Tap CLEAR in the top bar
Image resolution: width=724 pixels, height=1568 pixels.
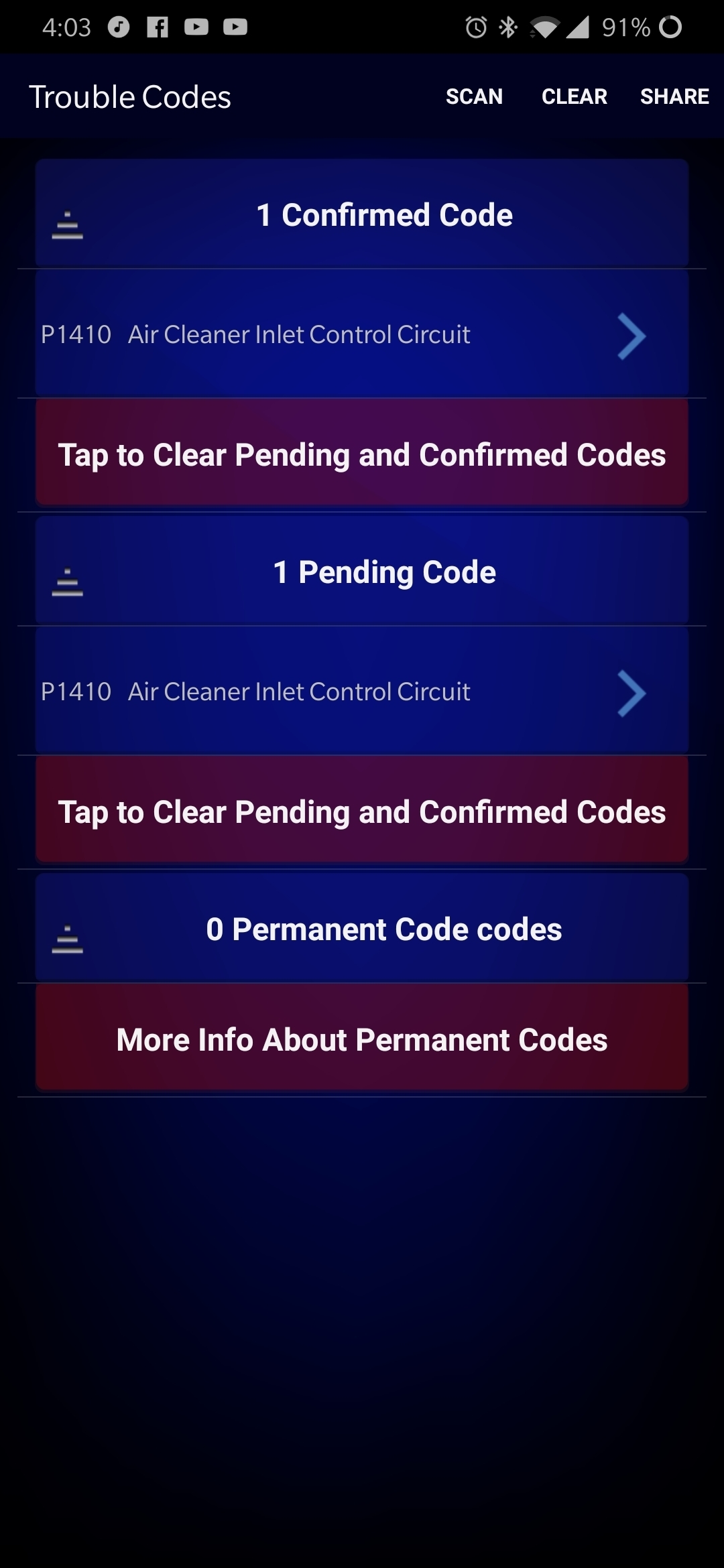click(574, 96)
